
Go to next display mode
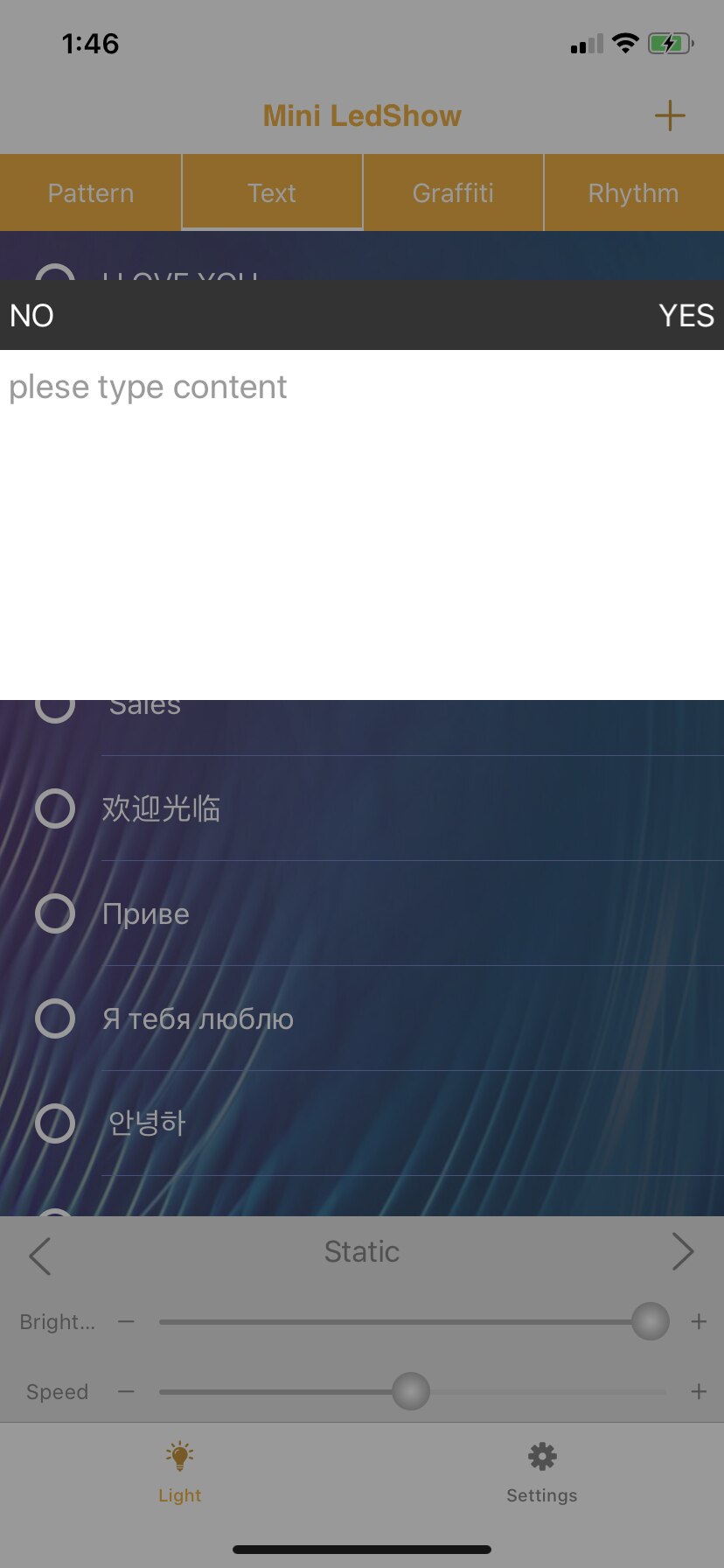[x=683, y=1252]
